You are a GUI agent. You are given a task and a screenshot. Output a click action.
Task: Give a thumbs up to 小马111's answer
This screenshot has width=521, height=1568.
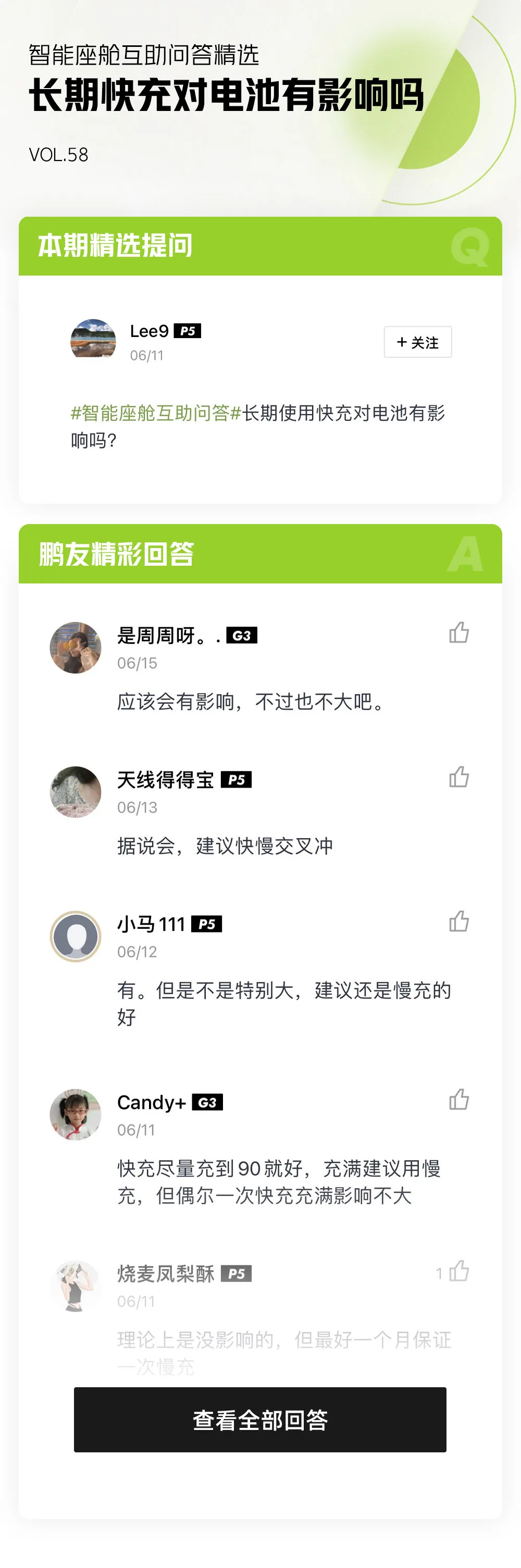click(459, 922)
